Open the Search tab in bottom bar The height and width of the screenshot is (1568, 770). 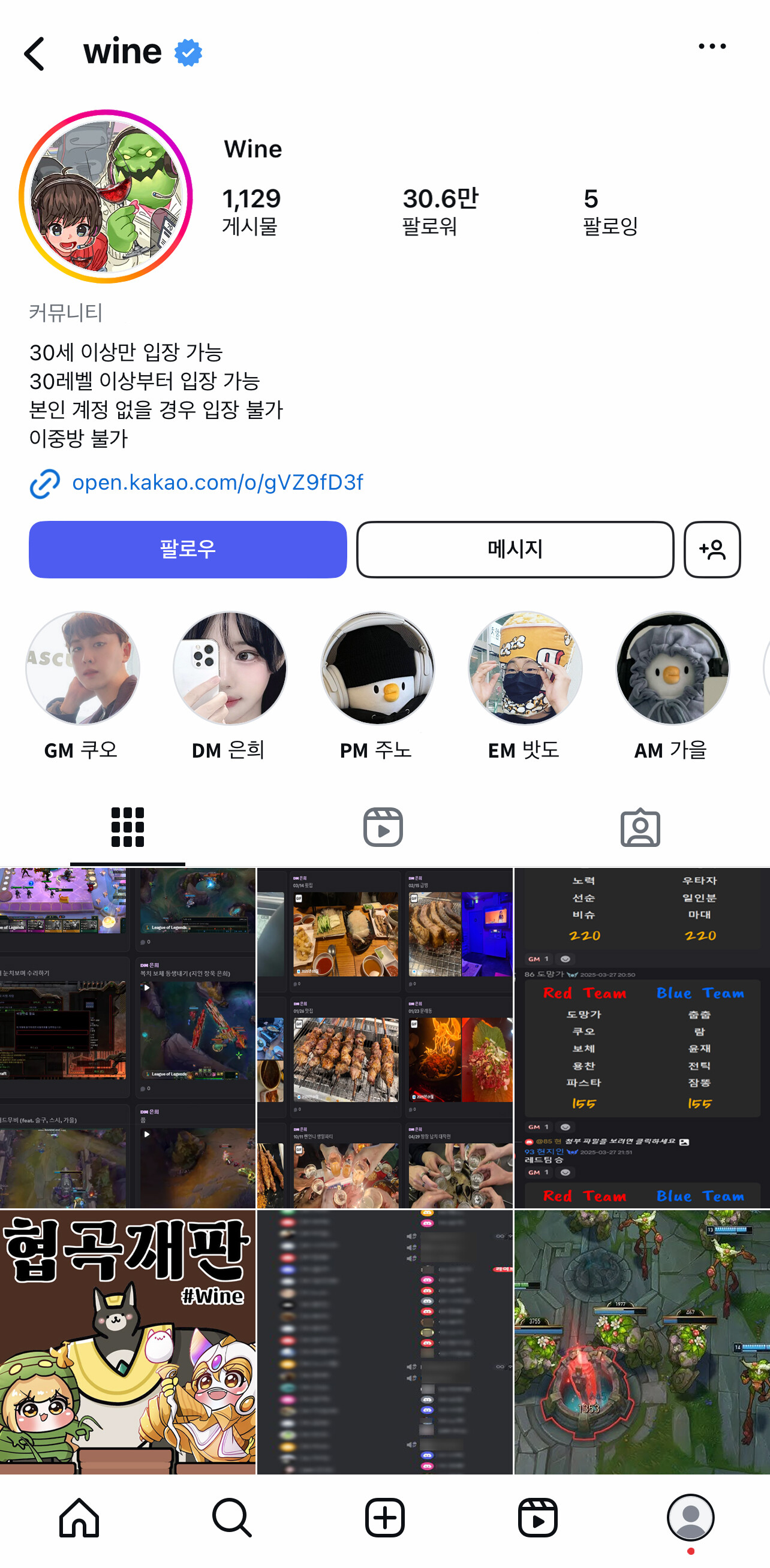tap(231, 1518)
